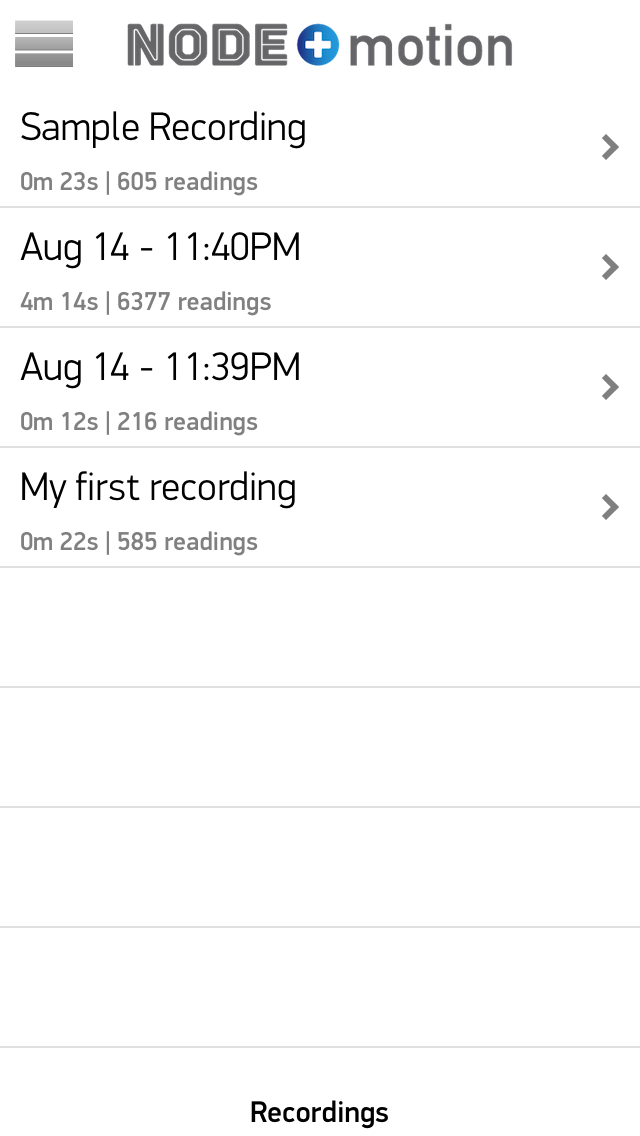The height and width of the screenshot is (1136, 640).
Task: Open My first recording
Action: (320, 508)
